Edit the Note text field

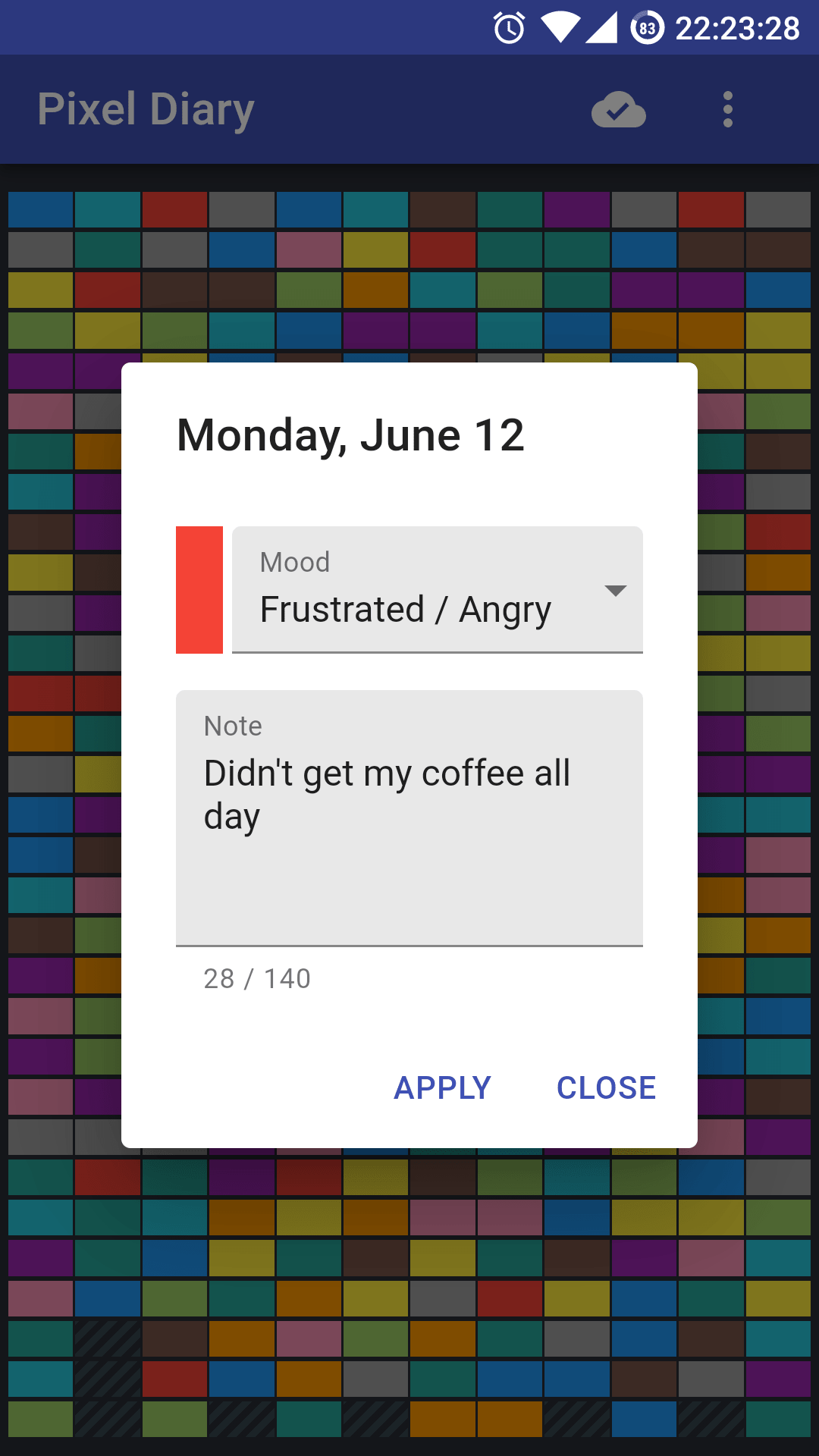click(x=409, y=818)
